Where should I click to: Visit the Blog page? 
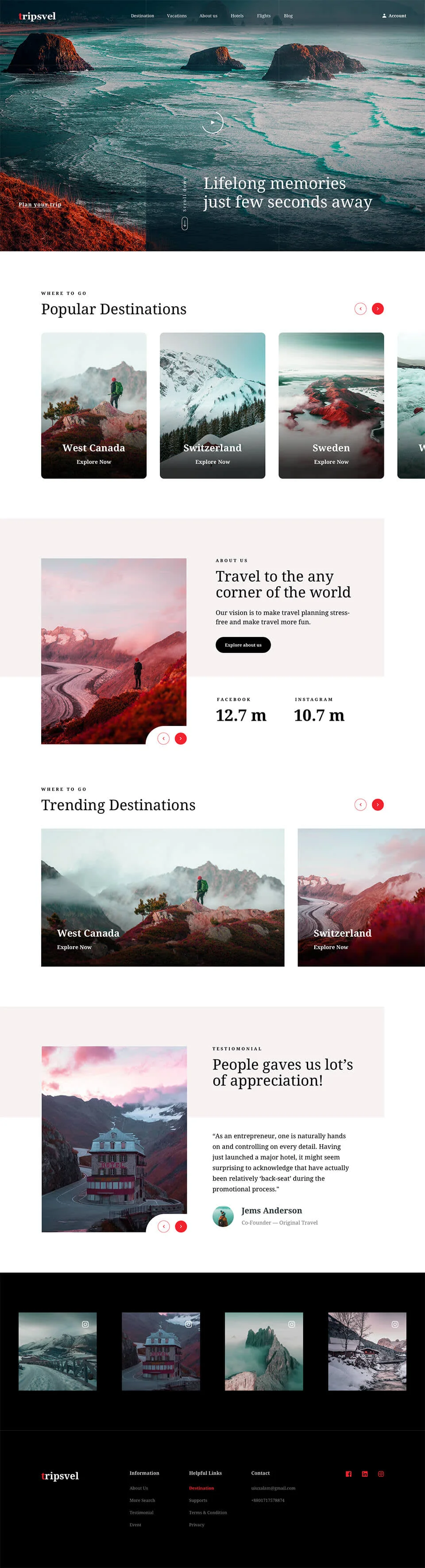coord(288,16)
